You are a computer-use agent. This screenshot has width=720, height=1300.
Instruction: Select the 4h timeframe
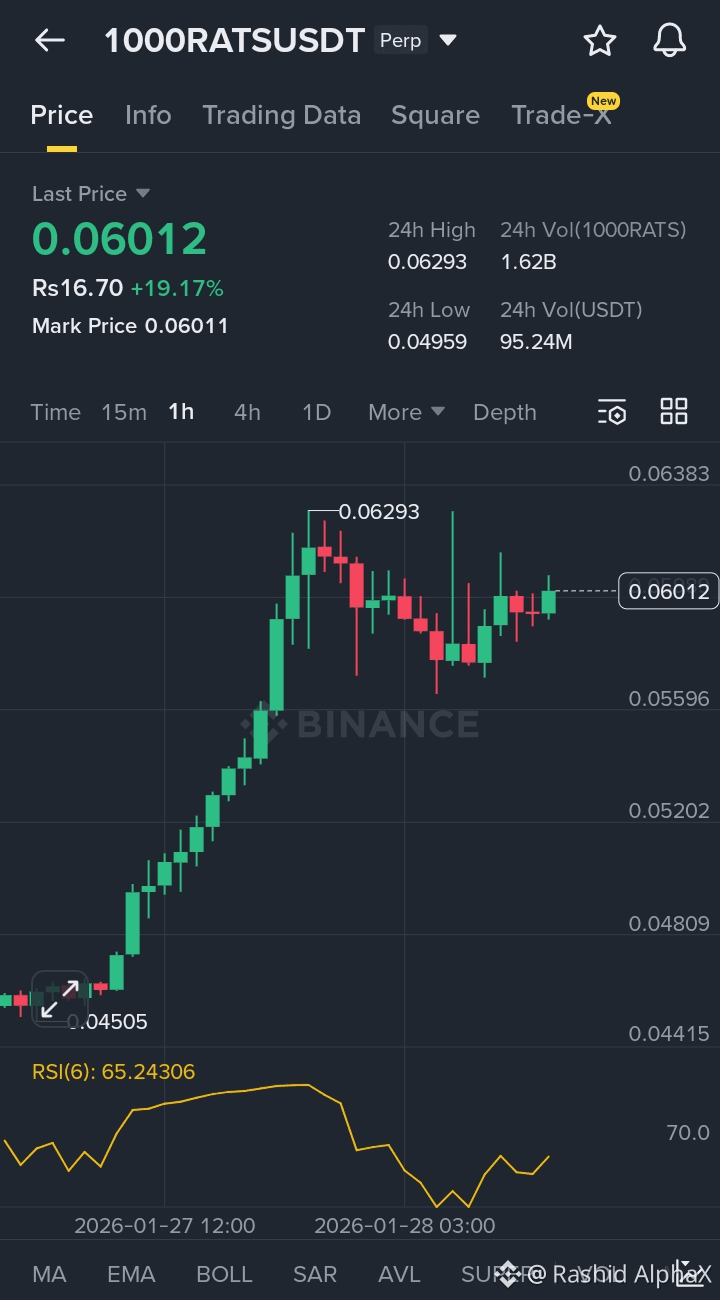click(x=246, y=411)
